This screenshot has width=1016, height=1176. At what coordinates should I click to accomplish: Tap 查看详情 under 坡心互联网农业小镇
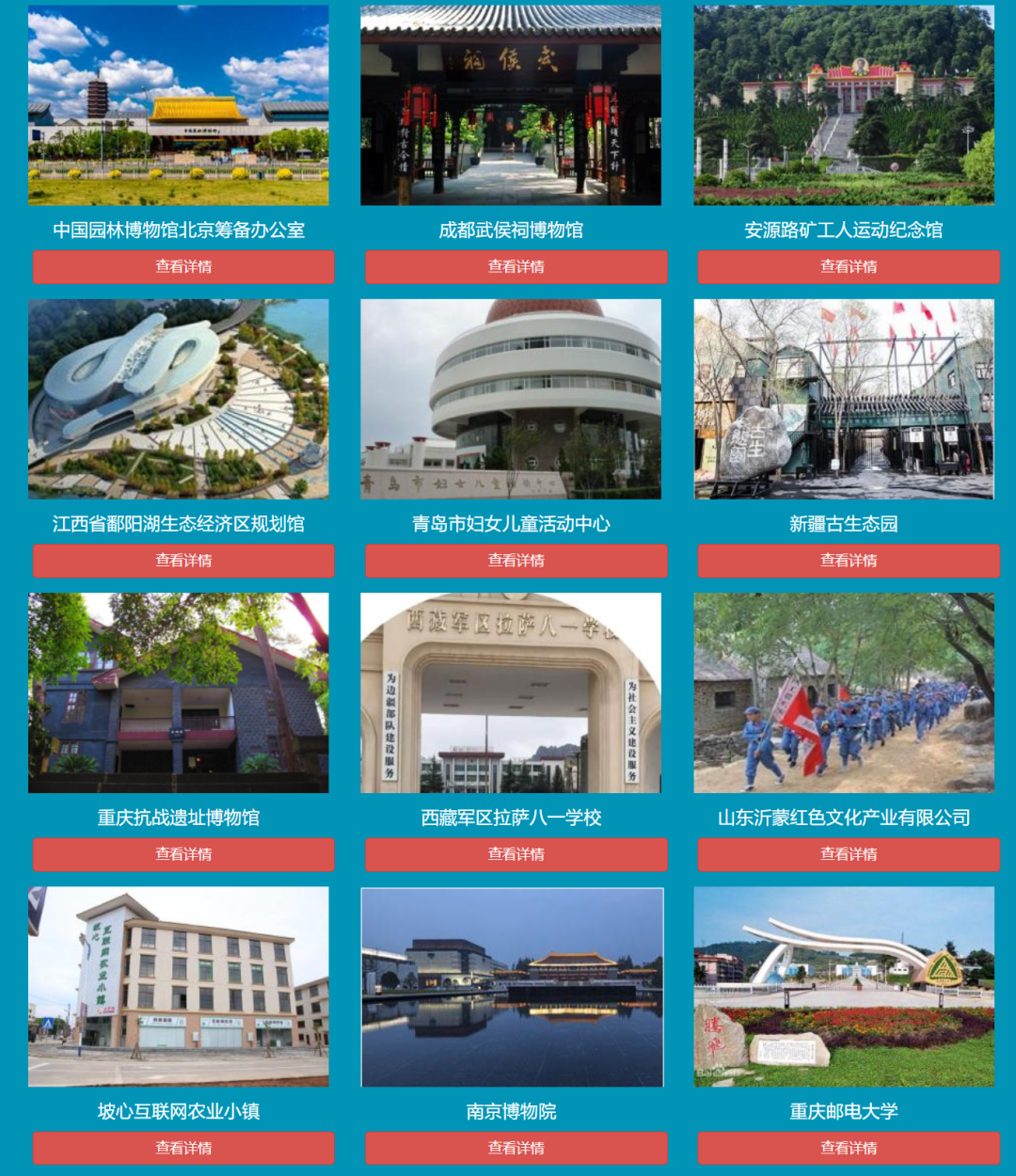coord(183,1147)
